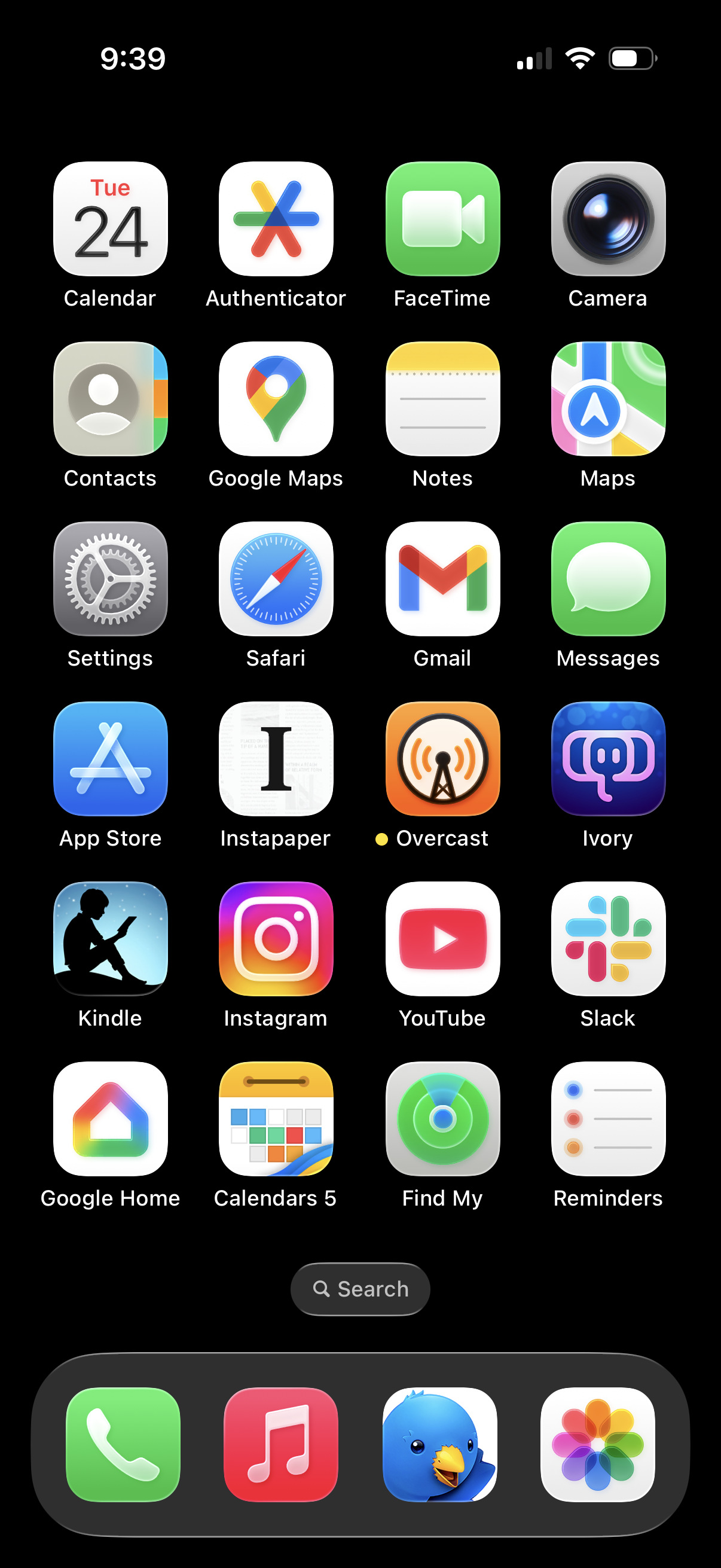Open Photos from the dock
721x1568 pixels.
pyautogui.click(x=597, y=1444)
